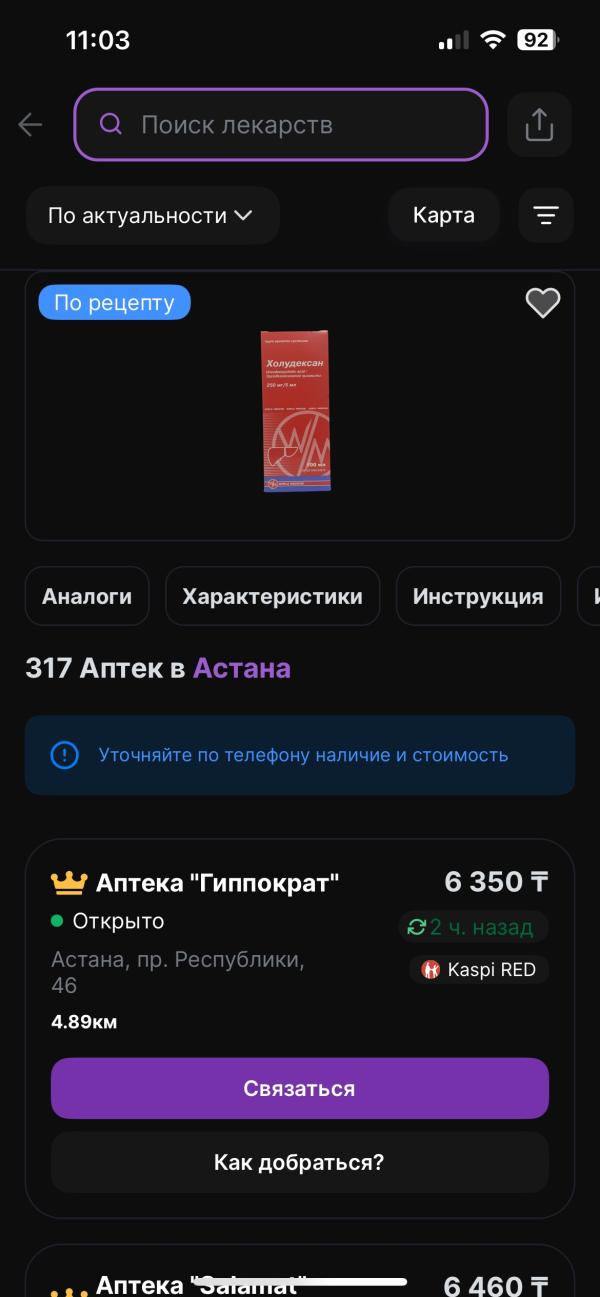600x1297 pixels.
Task: Open the Аптека "Гиппократ" pharmacy card
Action: pyautogui.click(x=218, y=883)
